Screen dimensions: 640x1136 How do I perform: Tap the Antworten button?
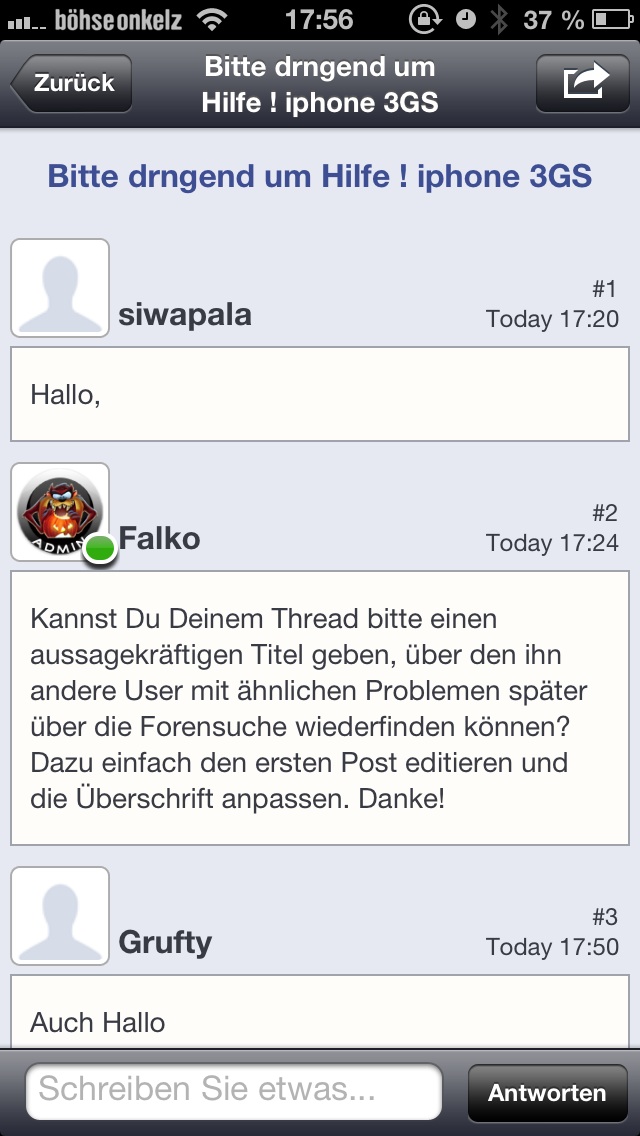click(x=546, y=1093)
